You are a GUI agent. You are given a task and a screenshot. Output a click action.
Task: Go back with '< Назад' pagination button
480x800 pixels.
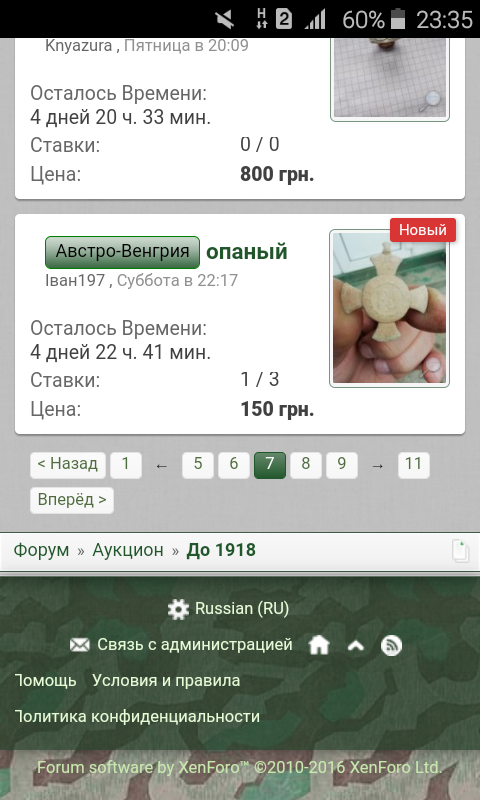coord(68,465)
